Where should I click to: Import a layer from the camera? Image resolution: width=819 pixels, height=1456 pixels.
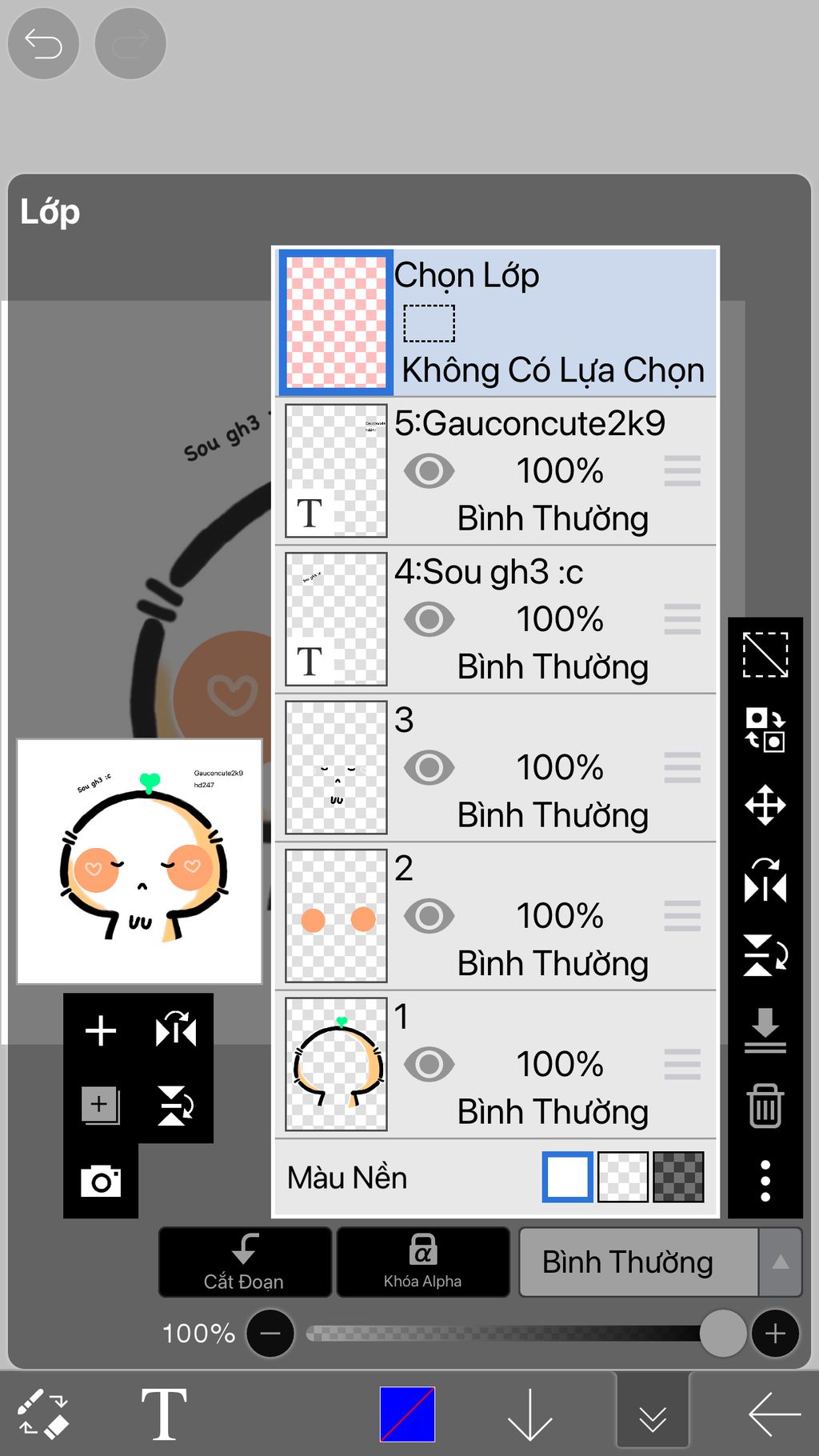coord(101,1181)
